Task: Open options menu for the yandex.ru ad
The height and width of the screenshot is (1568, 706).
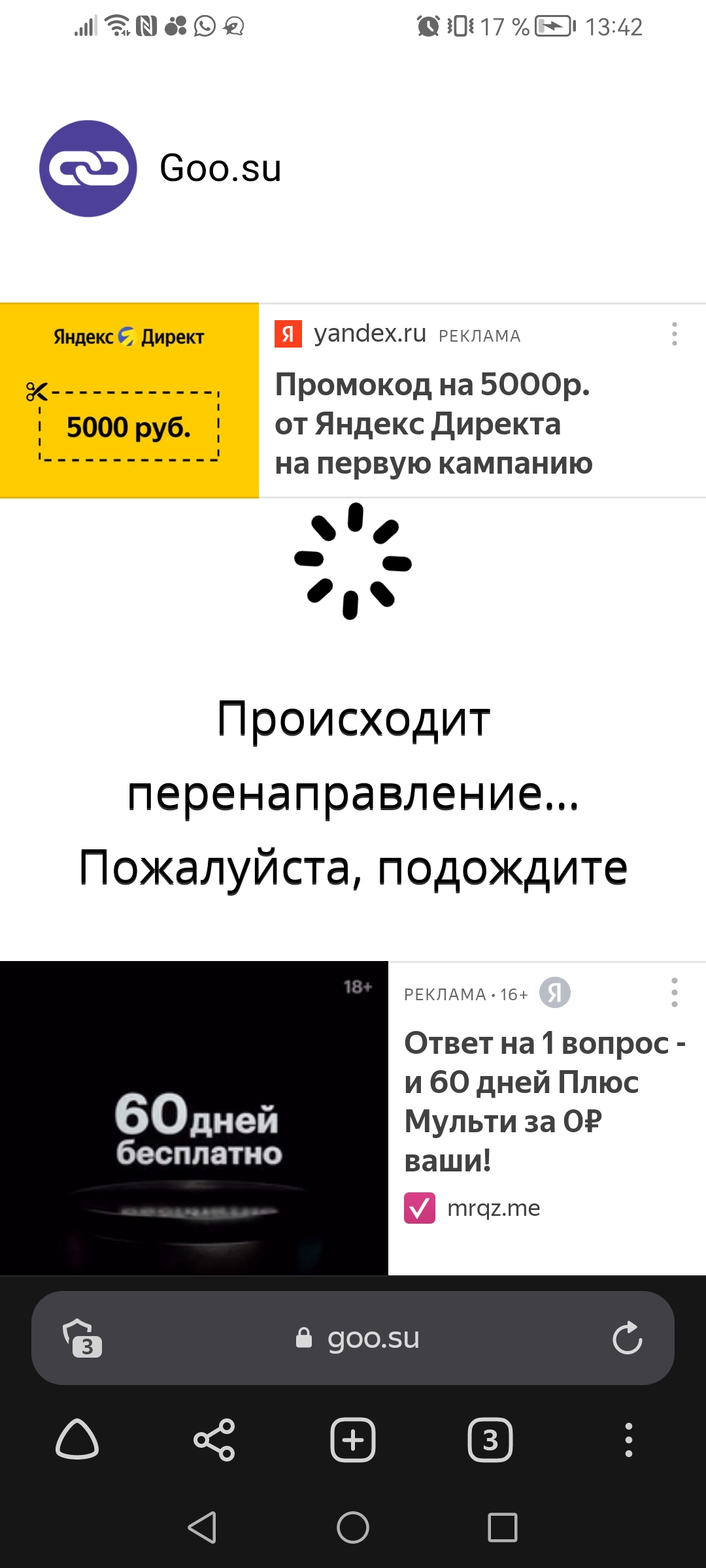Action: (674, 334)
